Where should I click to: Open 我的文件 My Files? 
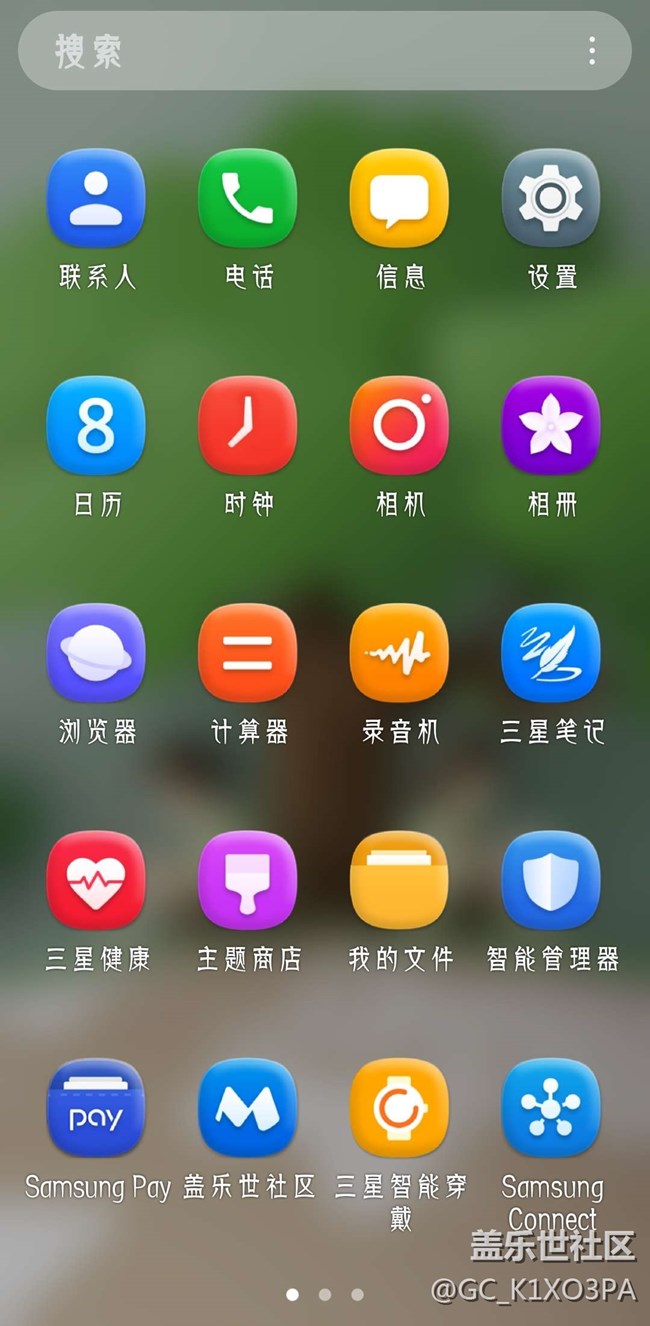pyautogui.click(x=399, y=880)
